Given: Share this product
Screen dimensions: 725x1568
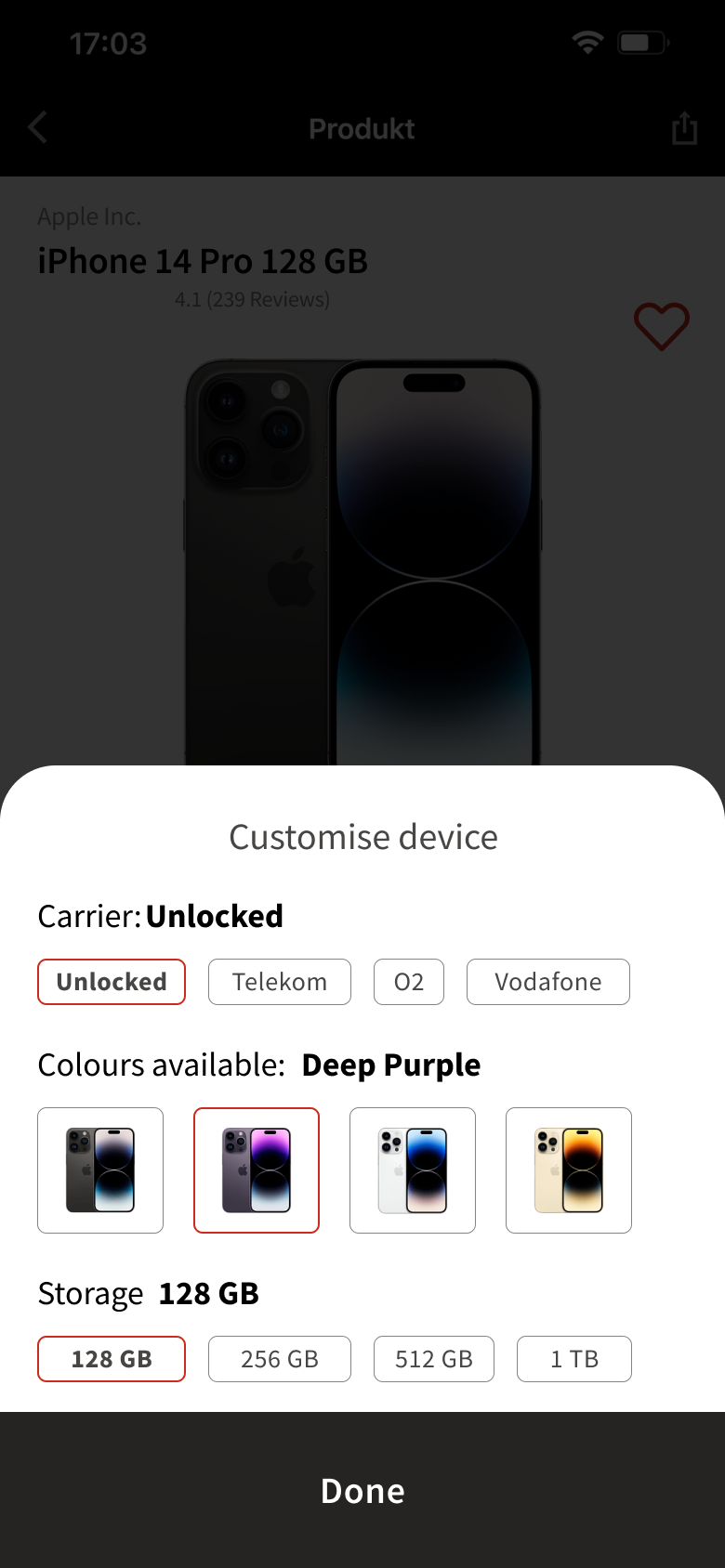Looking at the screenshot, I should click(685, 128).
